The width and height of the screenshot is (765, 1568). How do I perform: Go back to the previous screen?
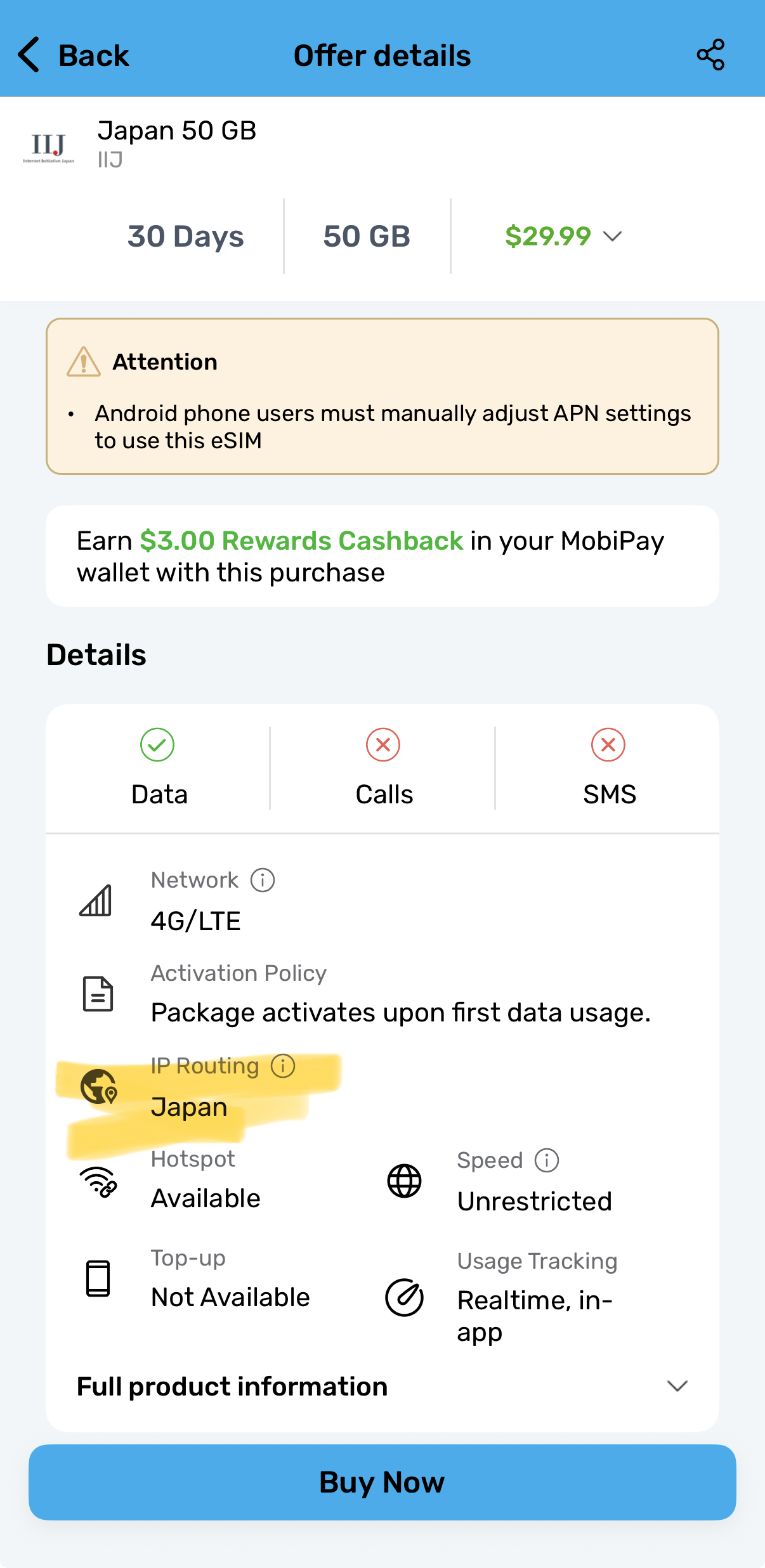click(x=73, y=55)
